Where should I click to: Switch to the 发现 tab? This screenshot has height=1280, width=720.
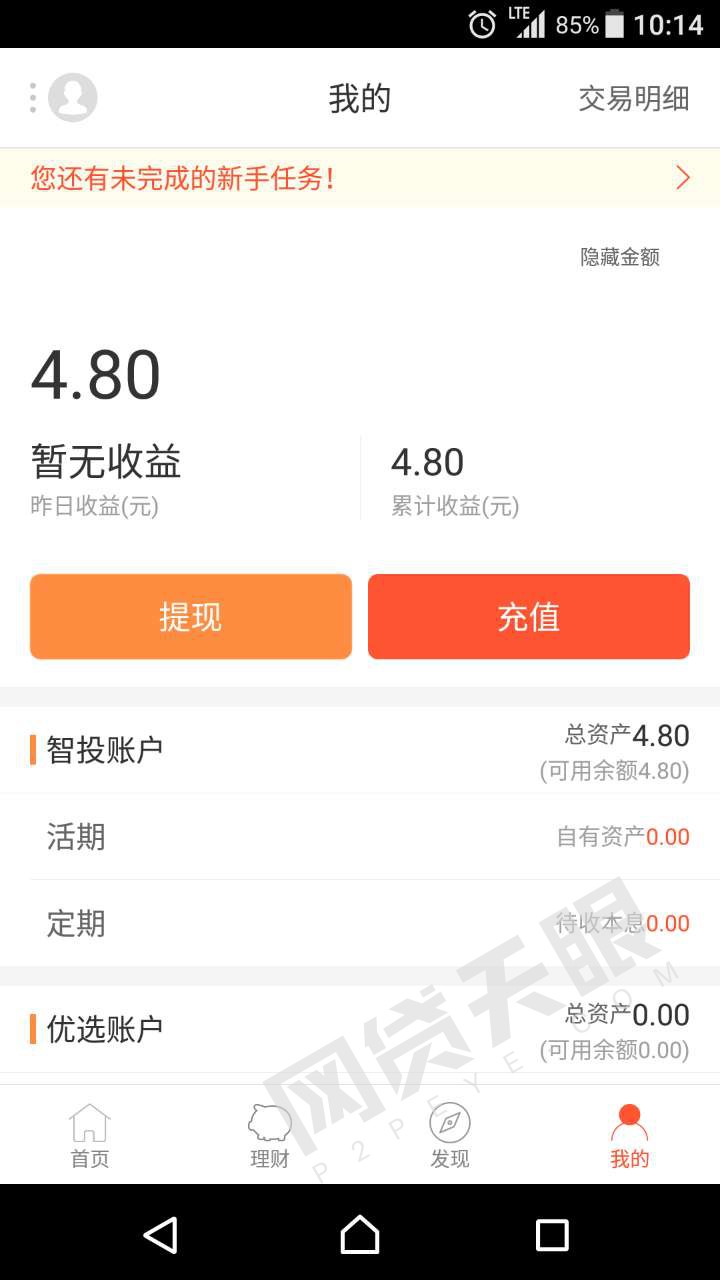click(450, 1136)
